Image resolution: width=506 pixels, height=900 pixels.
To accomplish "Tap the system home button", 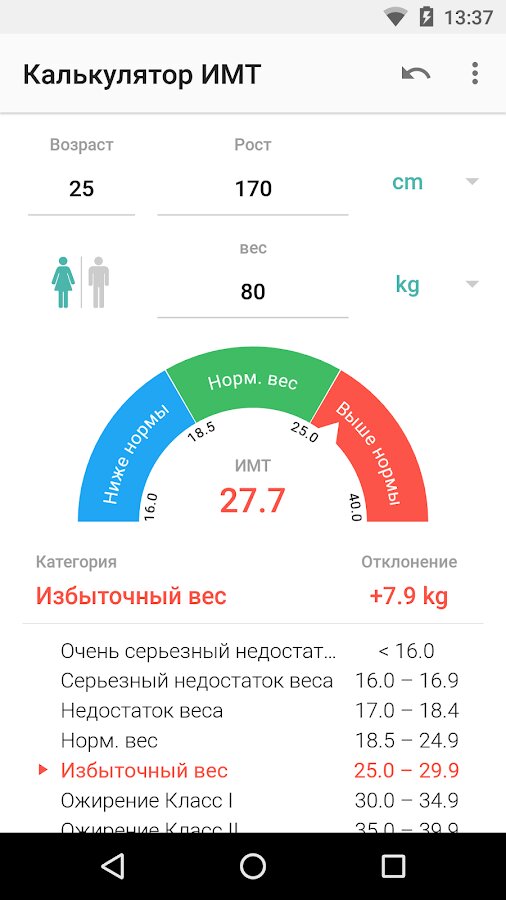I will pyautogui.click(x=253, y=866).
